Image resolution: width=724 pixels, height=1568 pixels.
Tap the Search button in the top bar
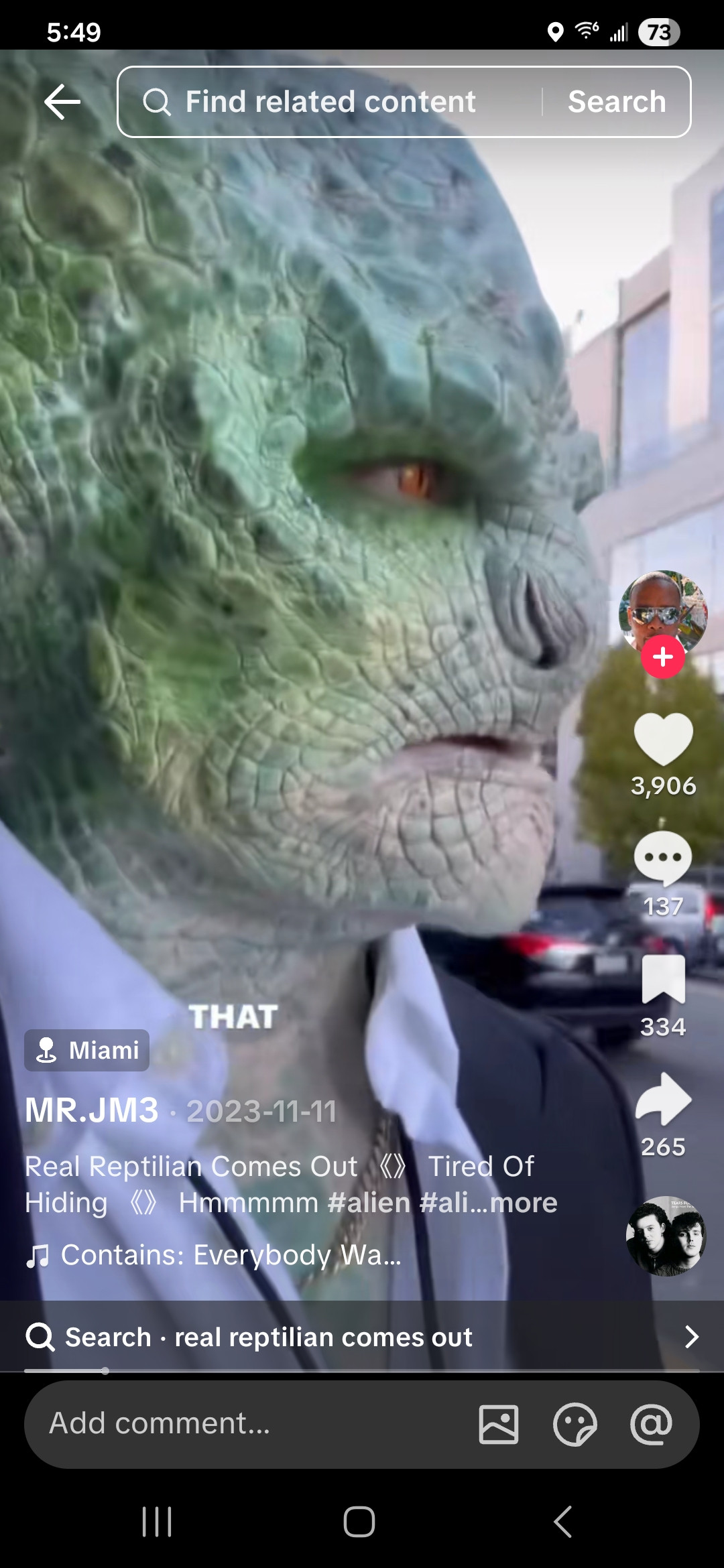(x=616, y=102)
